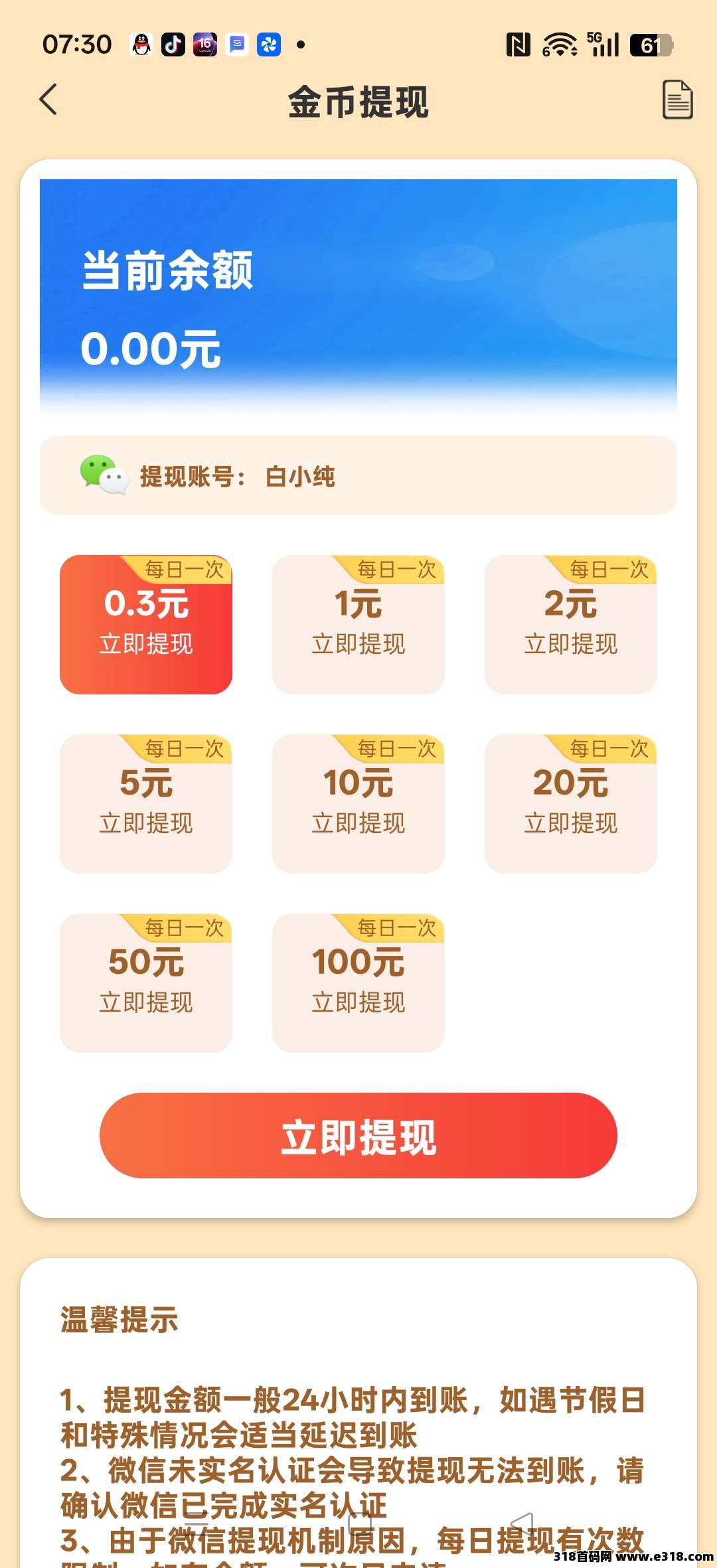Open the 提现账号 白小纯 account row
The image size is (717, 1568).
pyautogui.click(x=358, y=475)
